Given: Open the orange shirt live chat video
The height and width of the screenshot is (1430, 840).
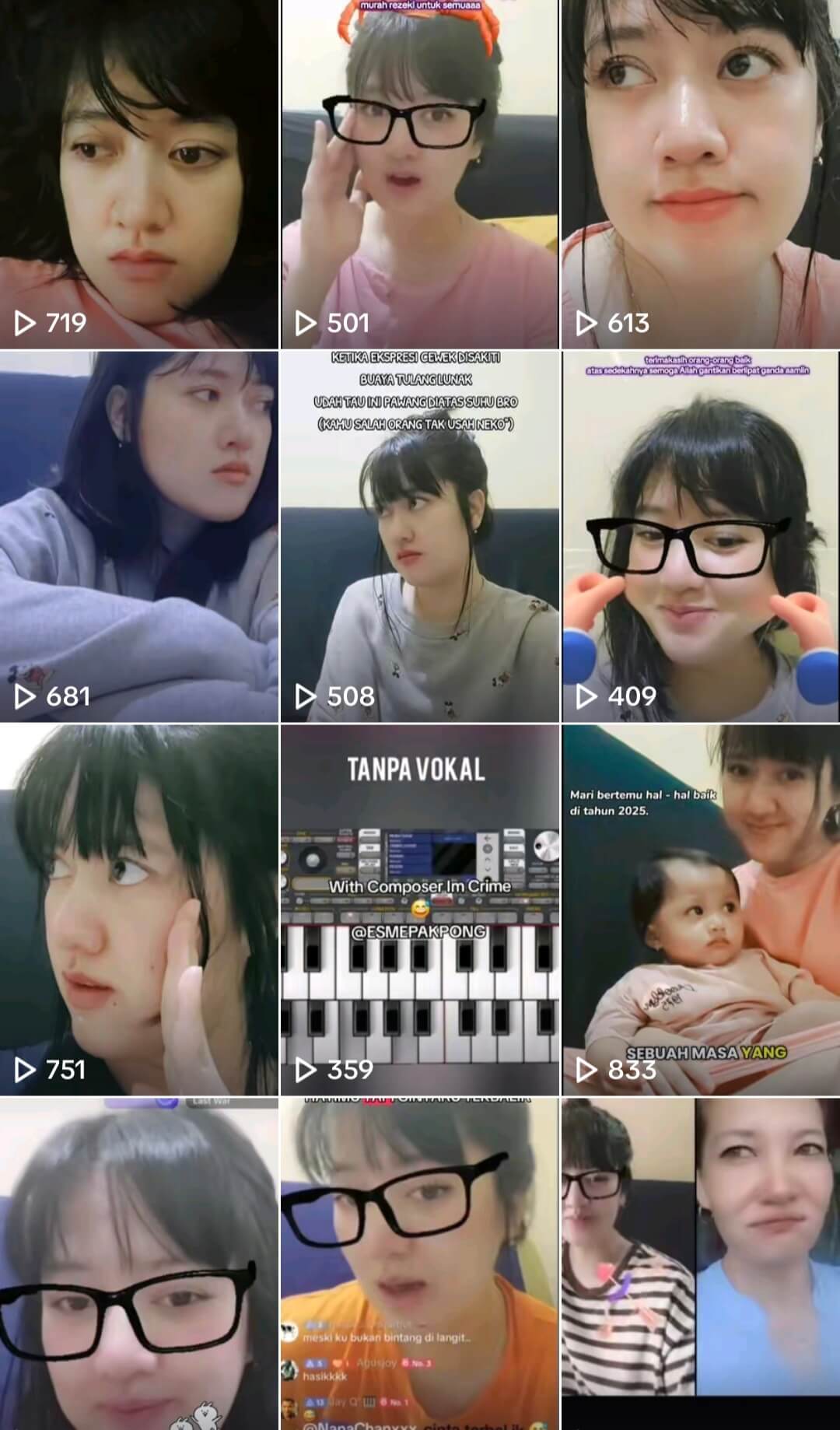Looking at the screenshot, I should pos(419,1264).
